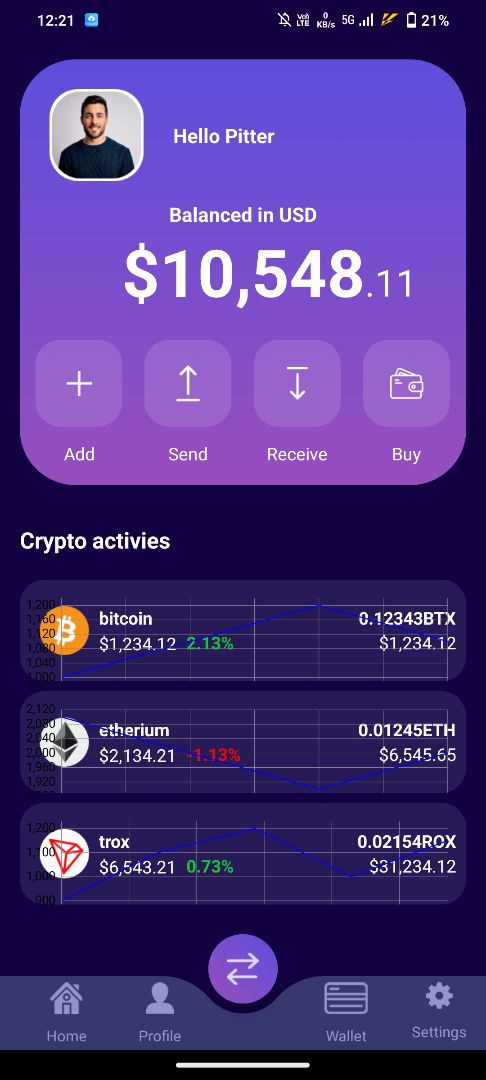Image resolution: width=486 pixels, height=1080 pixels.
Task: Select the Receive button
Action: point(297,383)
